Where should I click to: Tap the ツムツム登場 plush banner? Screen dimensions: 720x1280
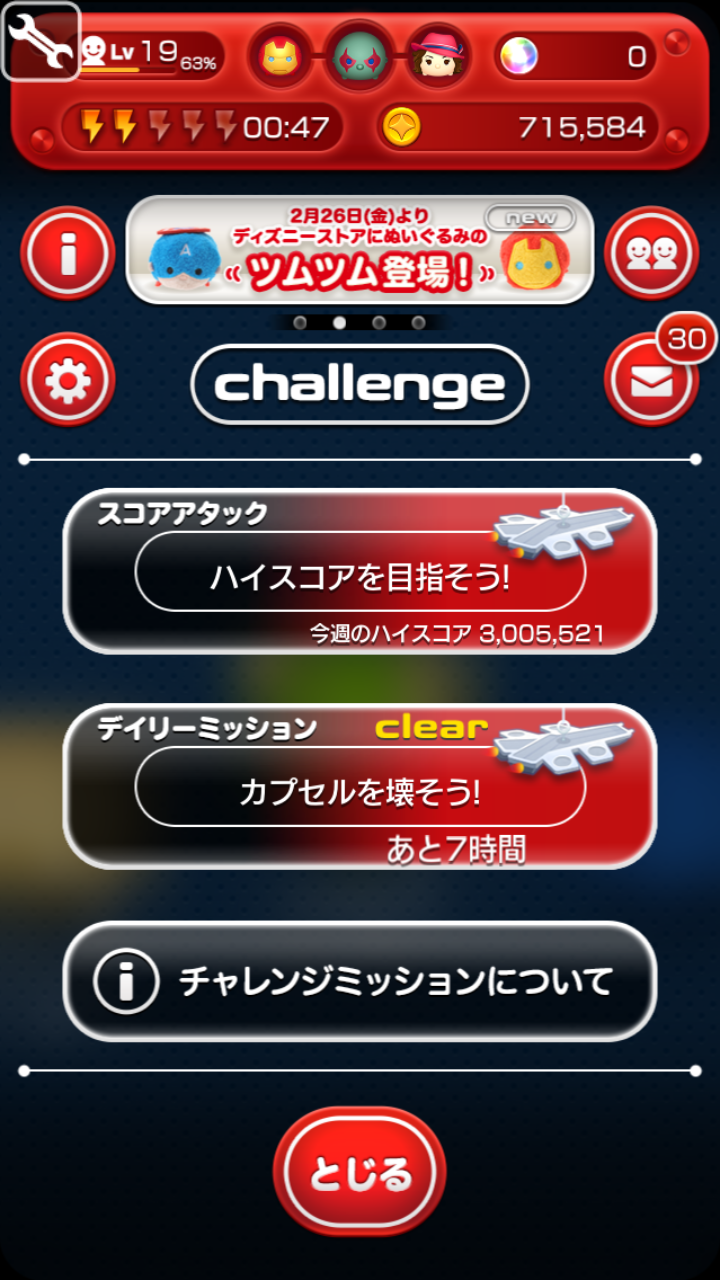359,250
